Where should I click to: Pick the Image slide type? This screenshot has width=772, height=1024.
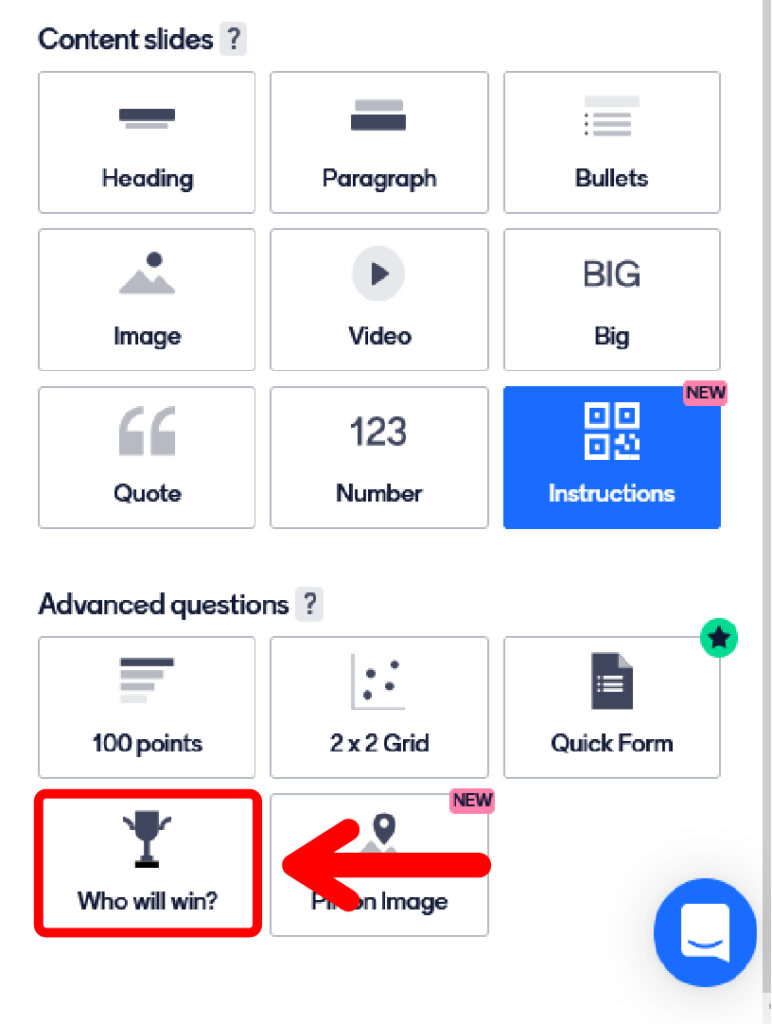click(147, 300)
